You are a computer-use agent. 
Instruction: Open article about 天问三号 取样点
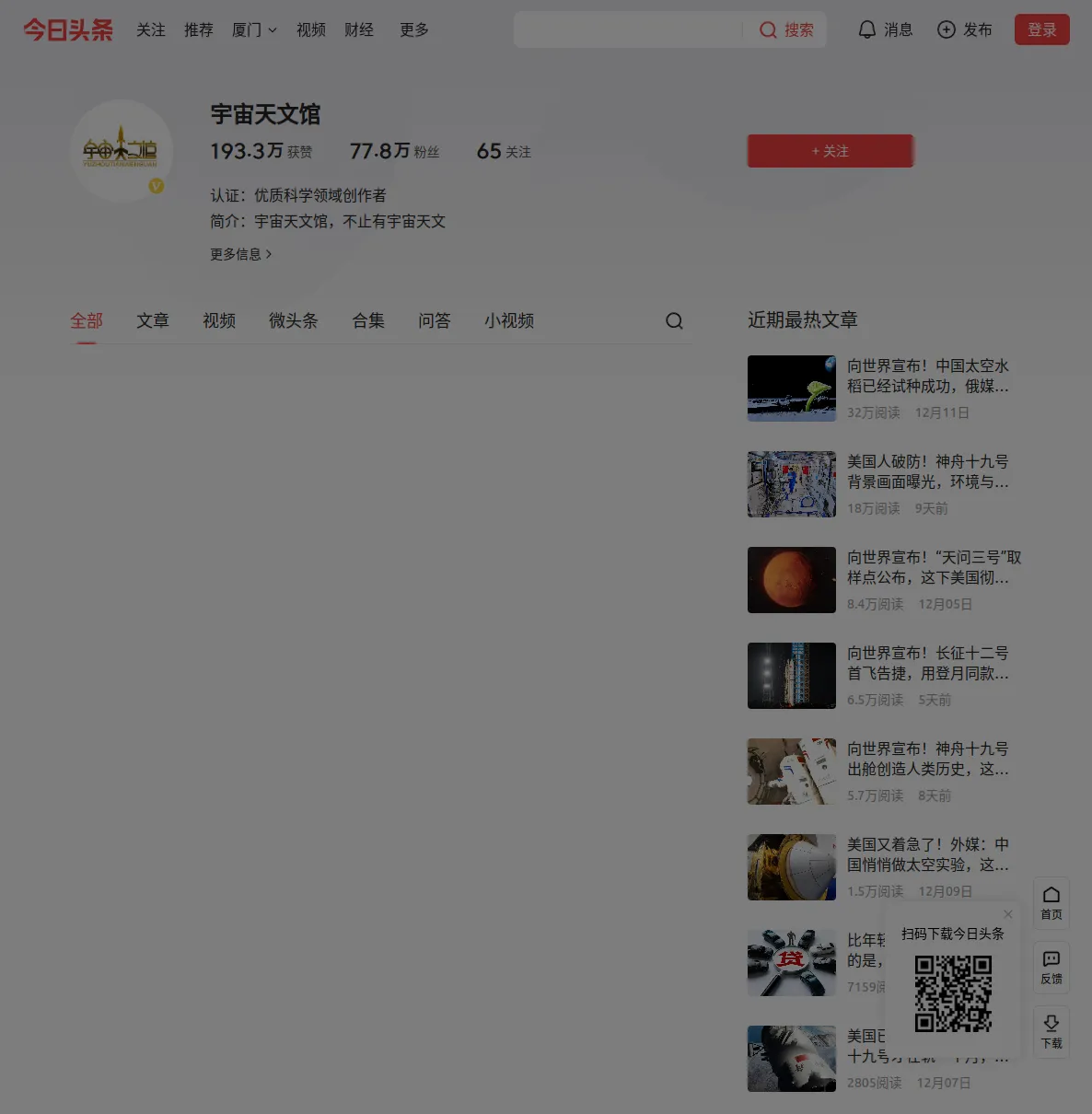click(x=933, y=567)
